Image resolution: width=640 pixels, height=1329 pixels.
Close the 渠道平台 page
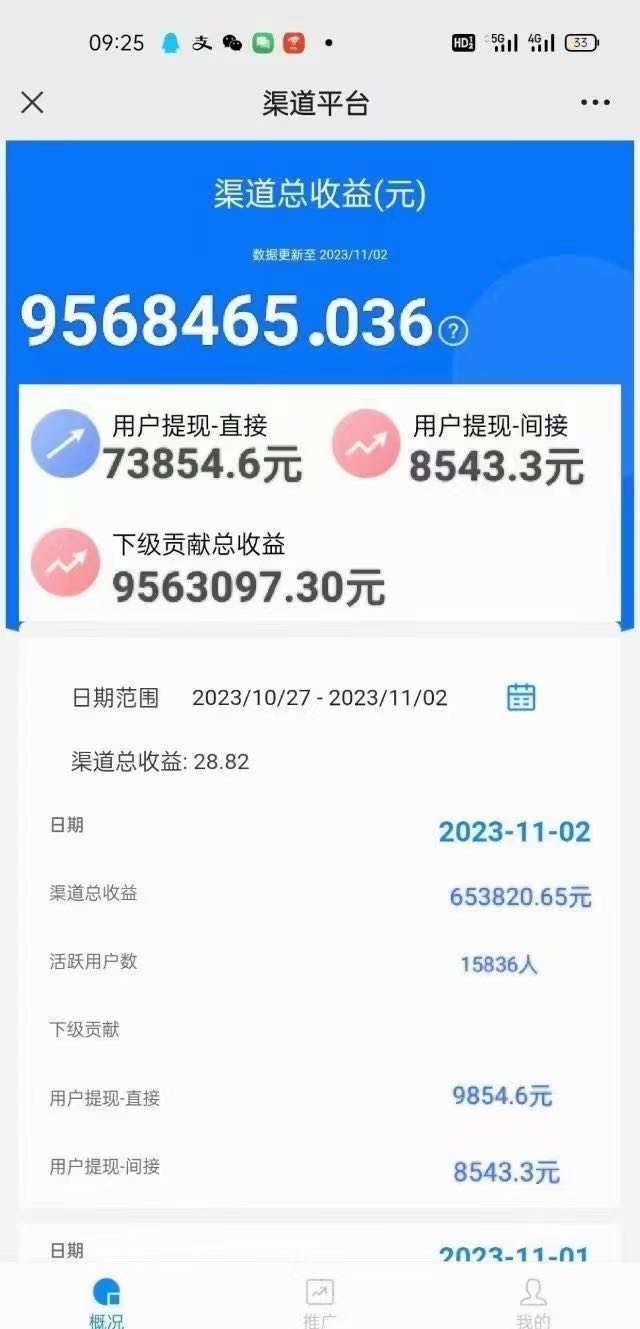coord(32,102)
